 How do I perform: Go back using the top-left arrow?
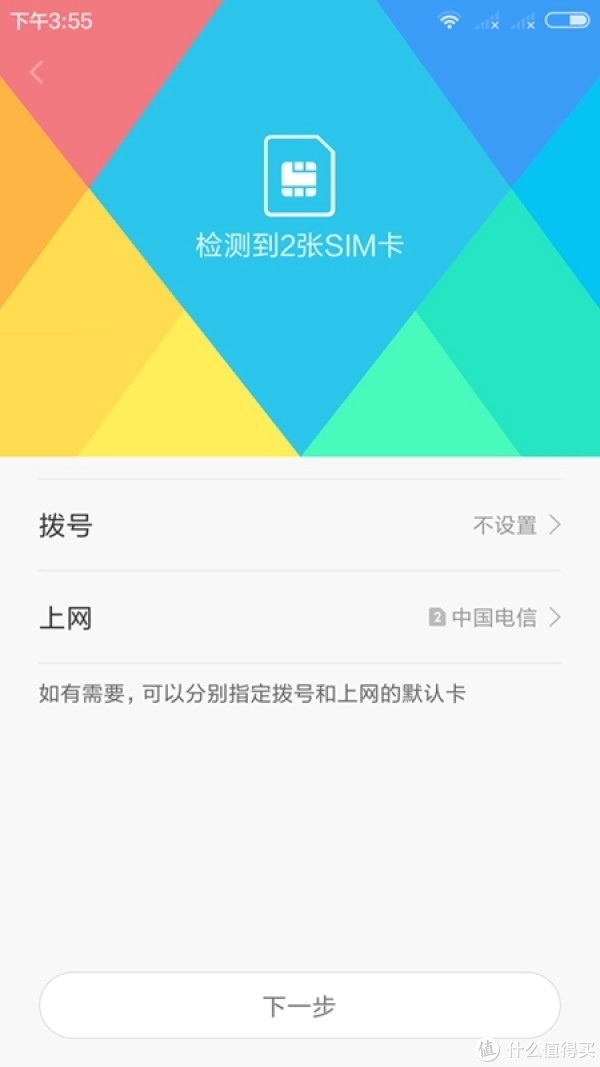coord(37,72)
